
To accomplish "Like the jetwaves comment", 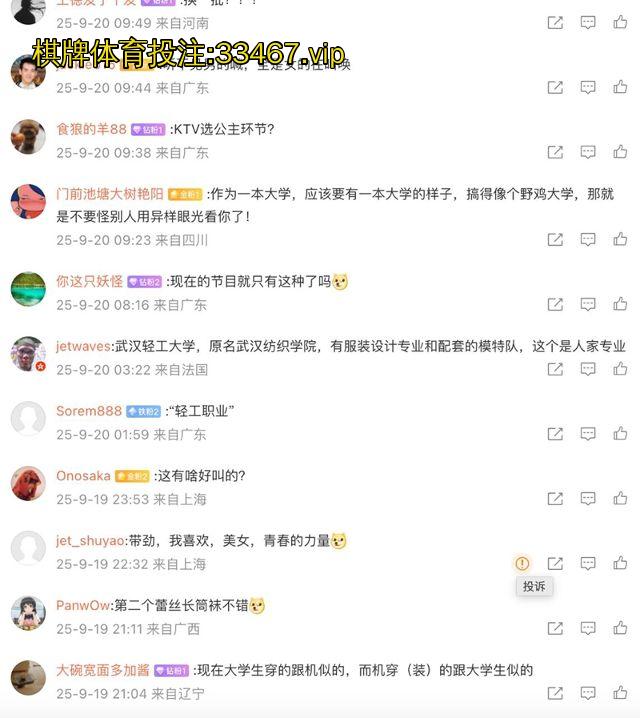I will pos(621,369).
